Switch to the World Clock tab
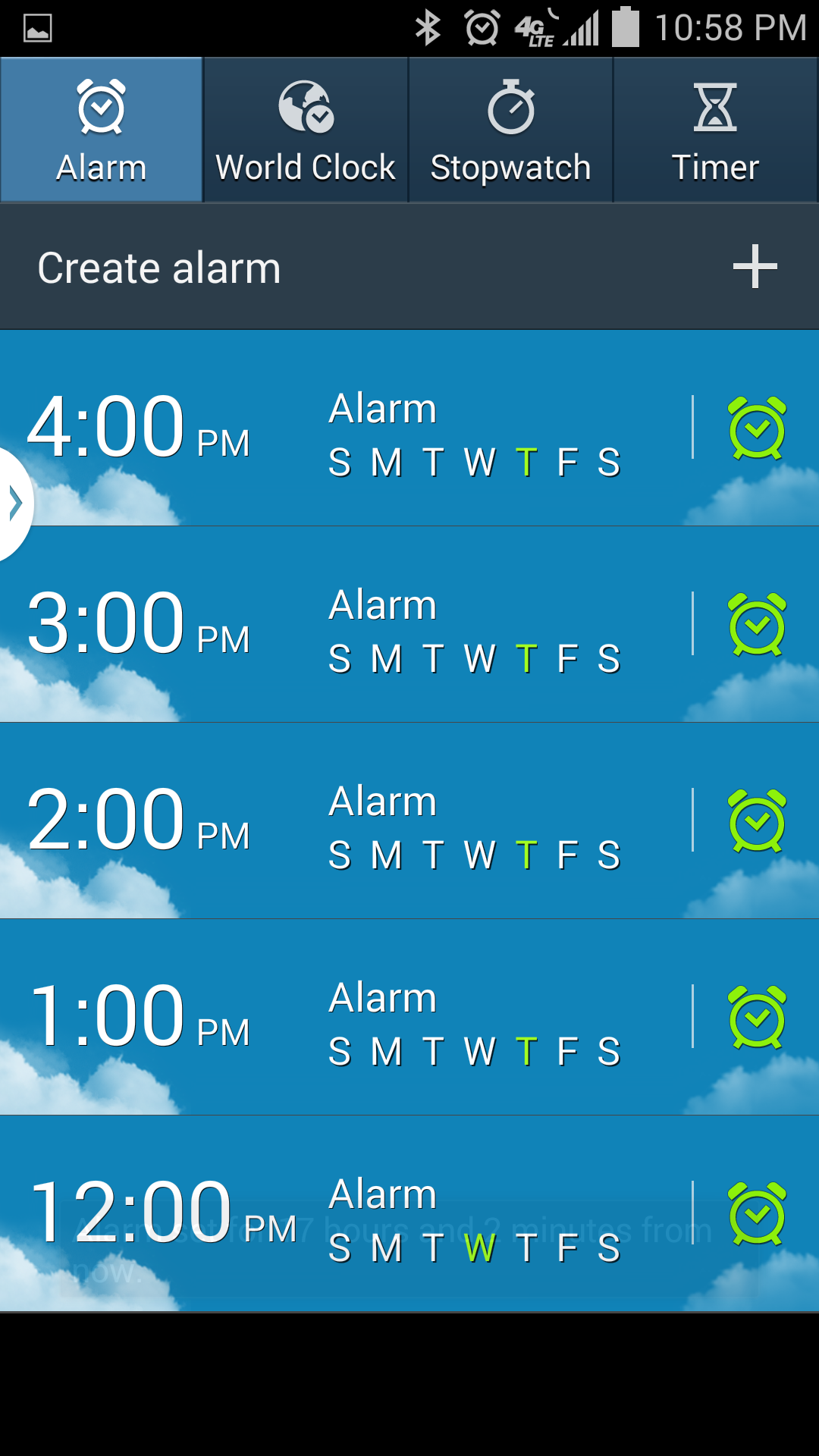 pyautogui.click(x=306, y=130)
